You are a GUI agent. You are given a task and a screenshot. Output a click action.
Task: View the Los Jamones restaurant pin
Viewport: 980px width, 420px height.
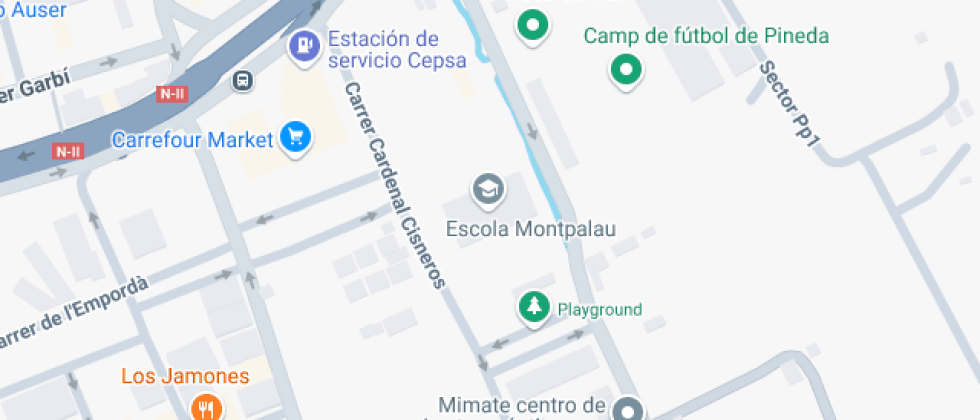[x=207, y=406]
